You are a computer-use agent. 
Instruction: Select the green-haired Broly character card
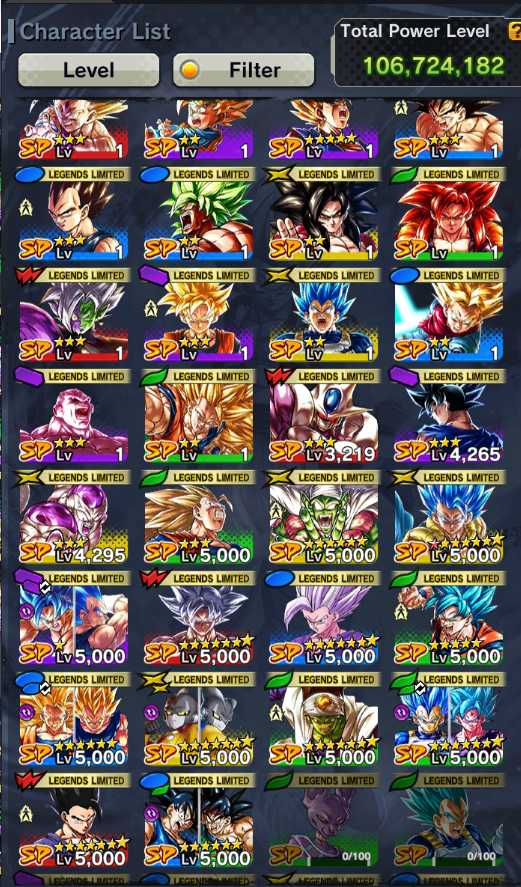point(199,214)
